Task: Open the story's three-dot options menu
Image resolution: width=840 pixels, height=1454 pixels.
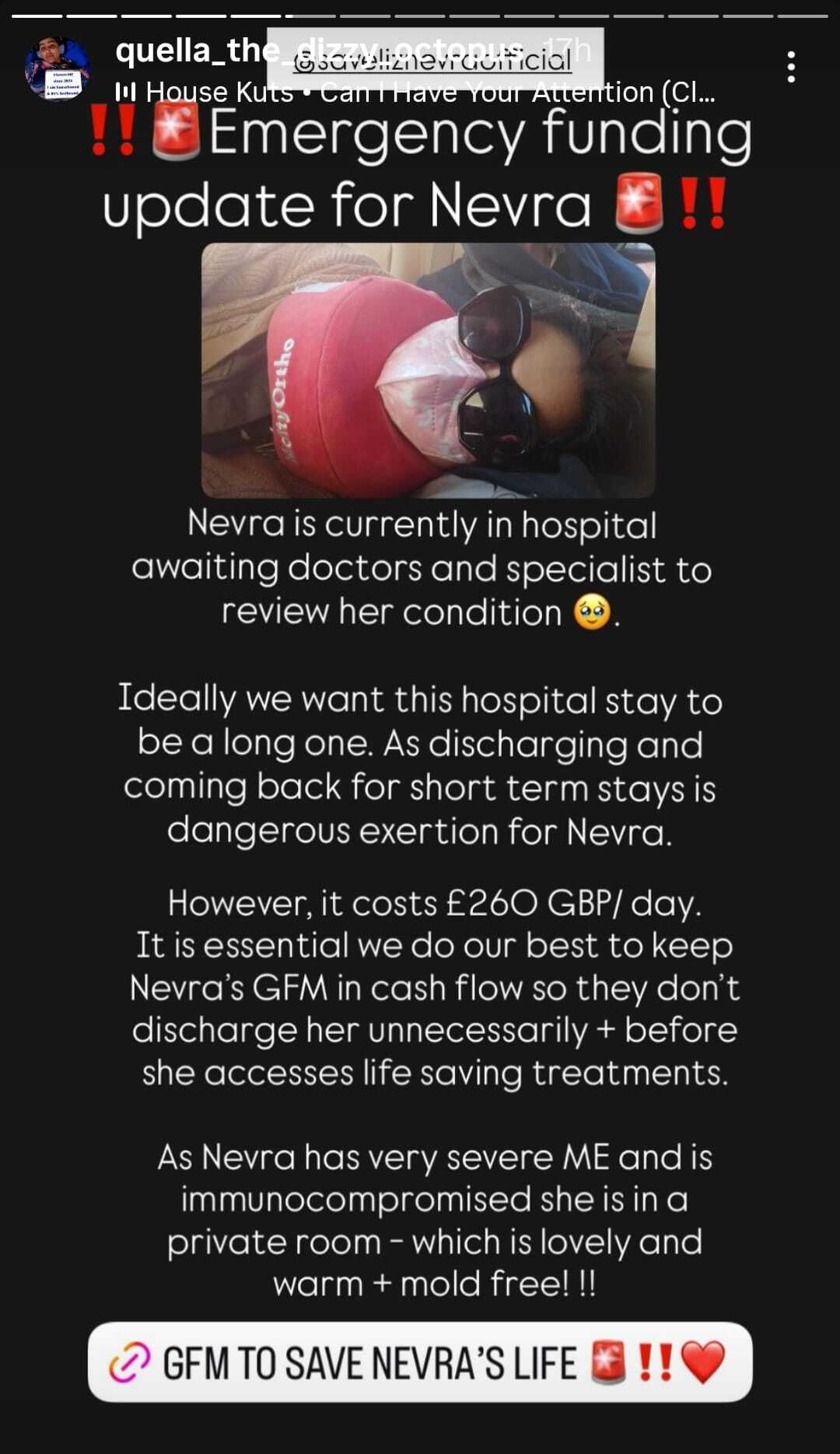Action: coord(790,68)
